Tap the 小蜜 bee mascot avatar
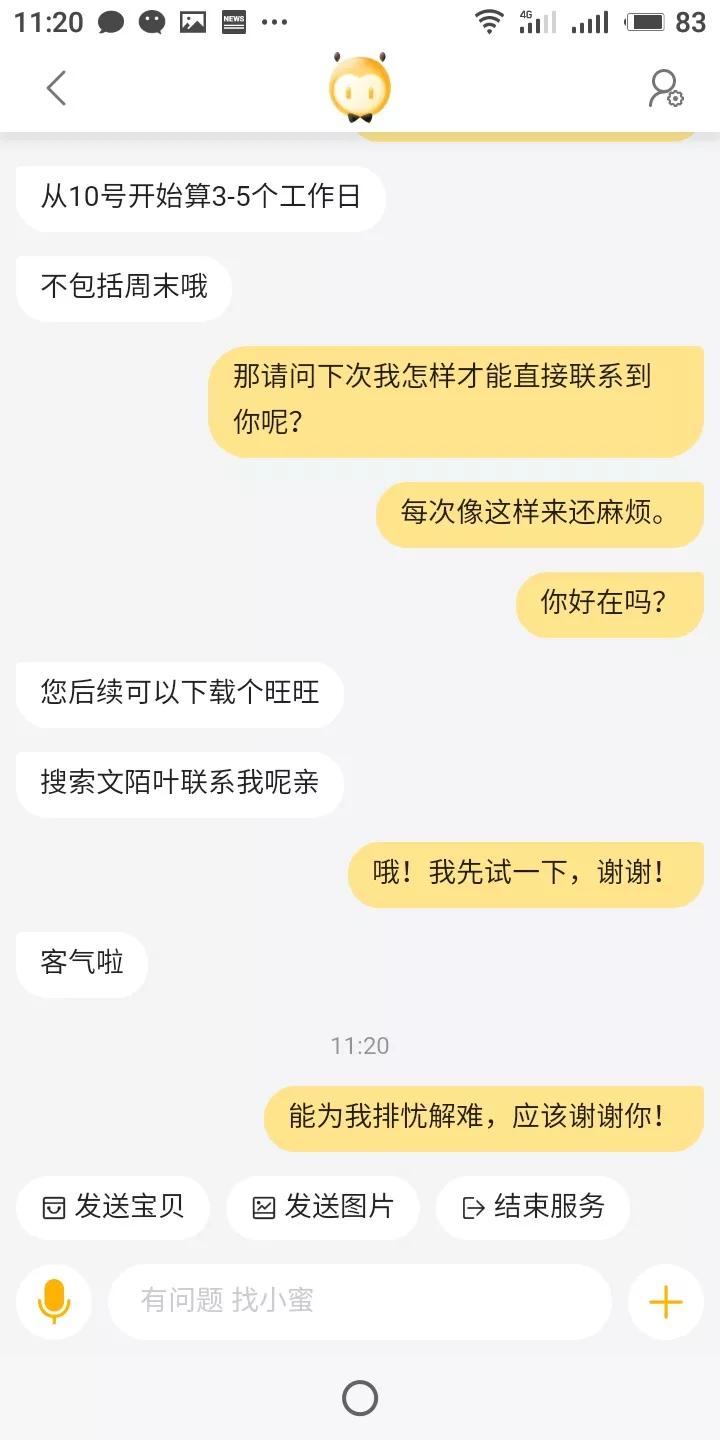This screenshot has width=720, height=1440. point(360,88)
